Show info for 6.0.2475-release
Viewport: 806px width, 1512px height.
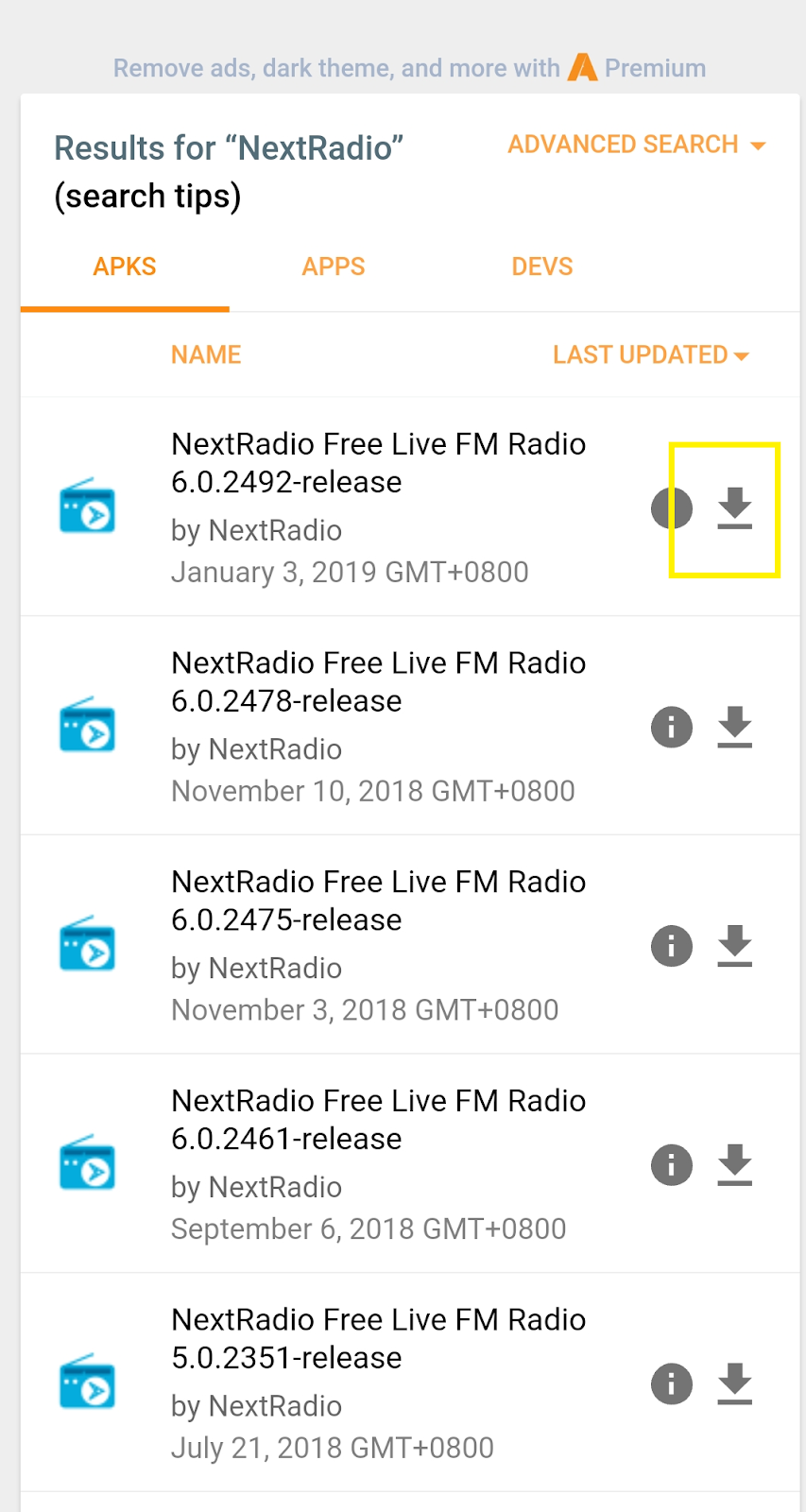(672, 946)
